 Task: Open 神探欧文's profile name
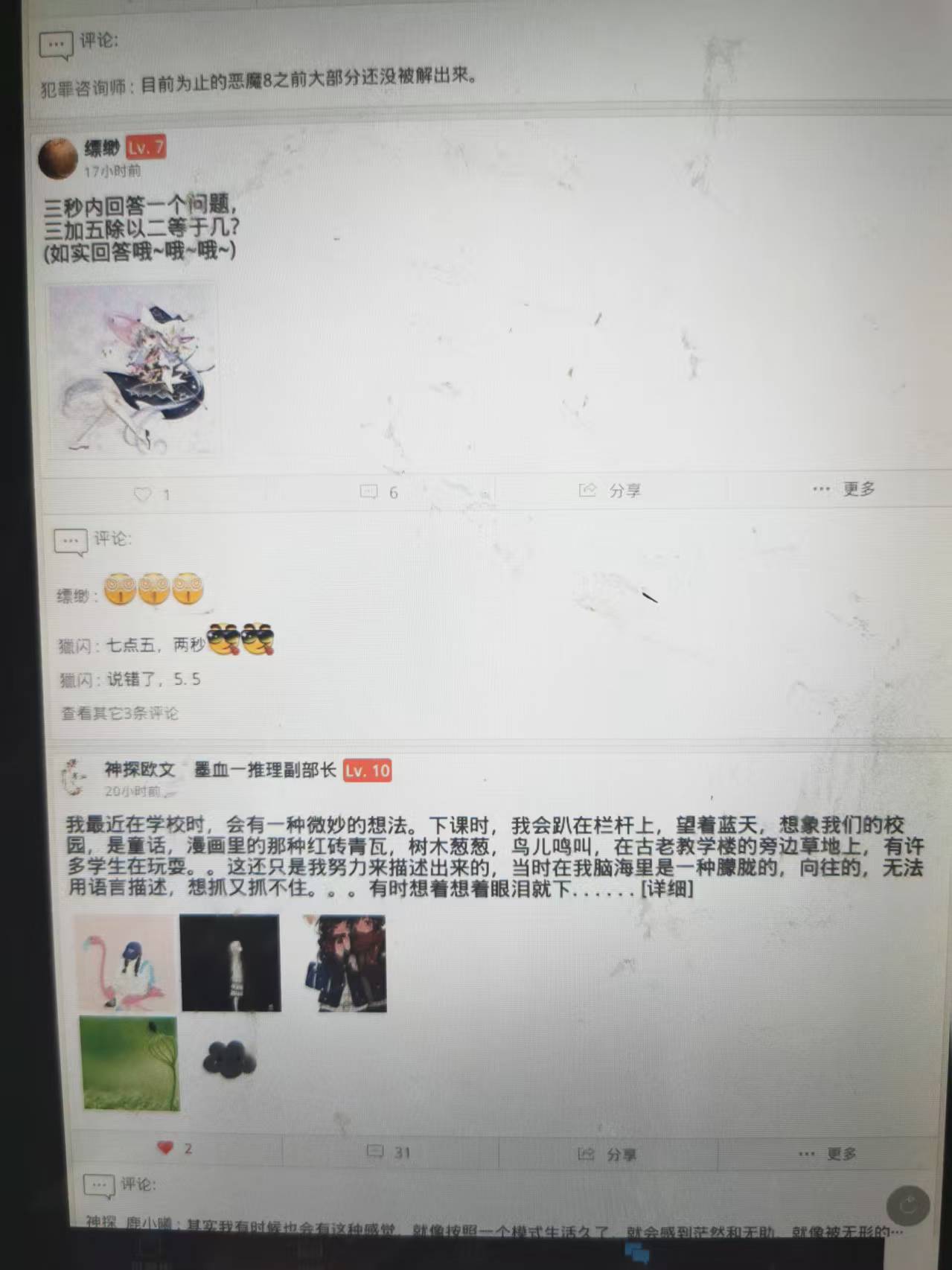coord(139,770)
